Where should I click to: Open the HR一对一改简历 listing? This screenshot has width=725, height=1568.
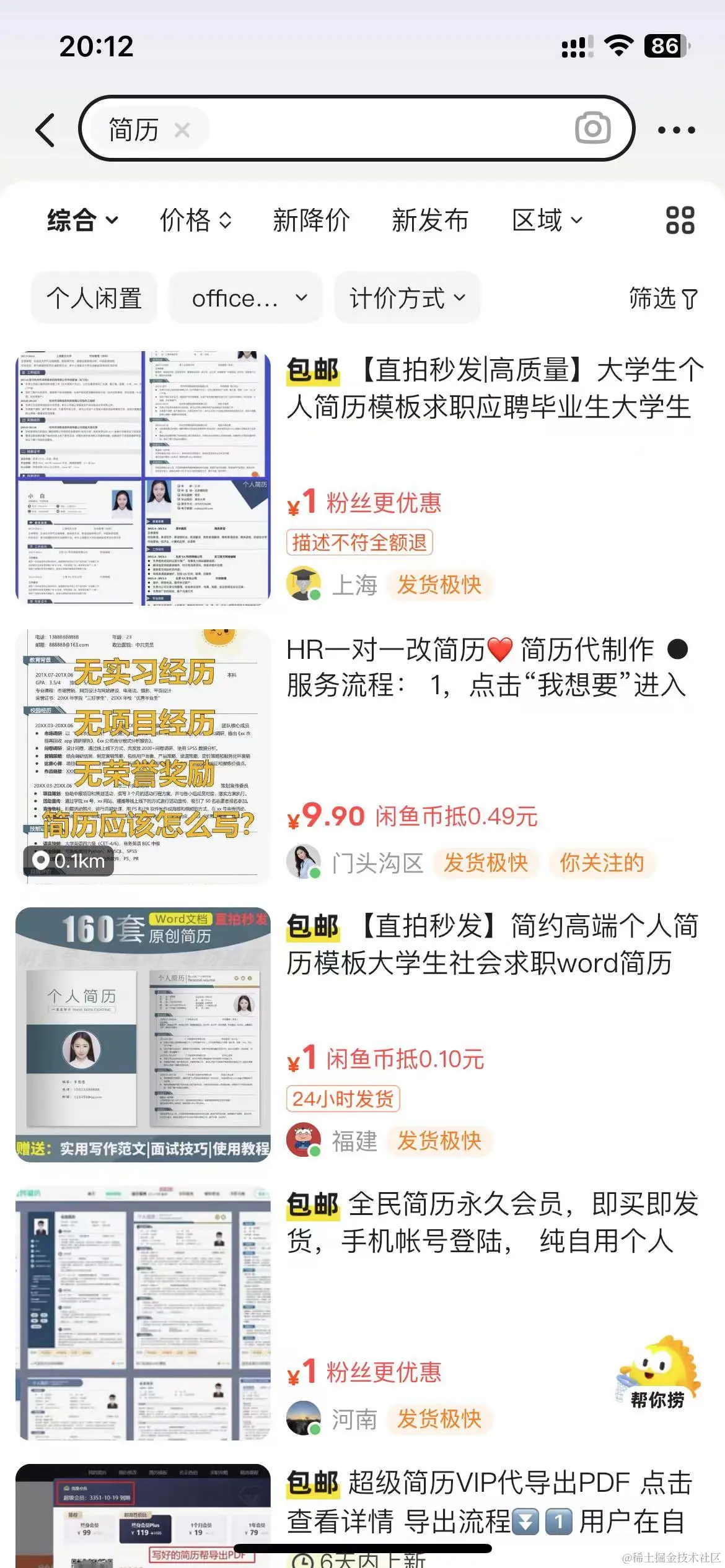486,668
